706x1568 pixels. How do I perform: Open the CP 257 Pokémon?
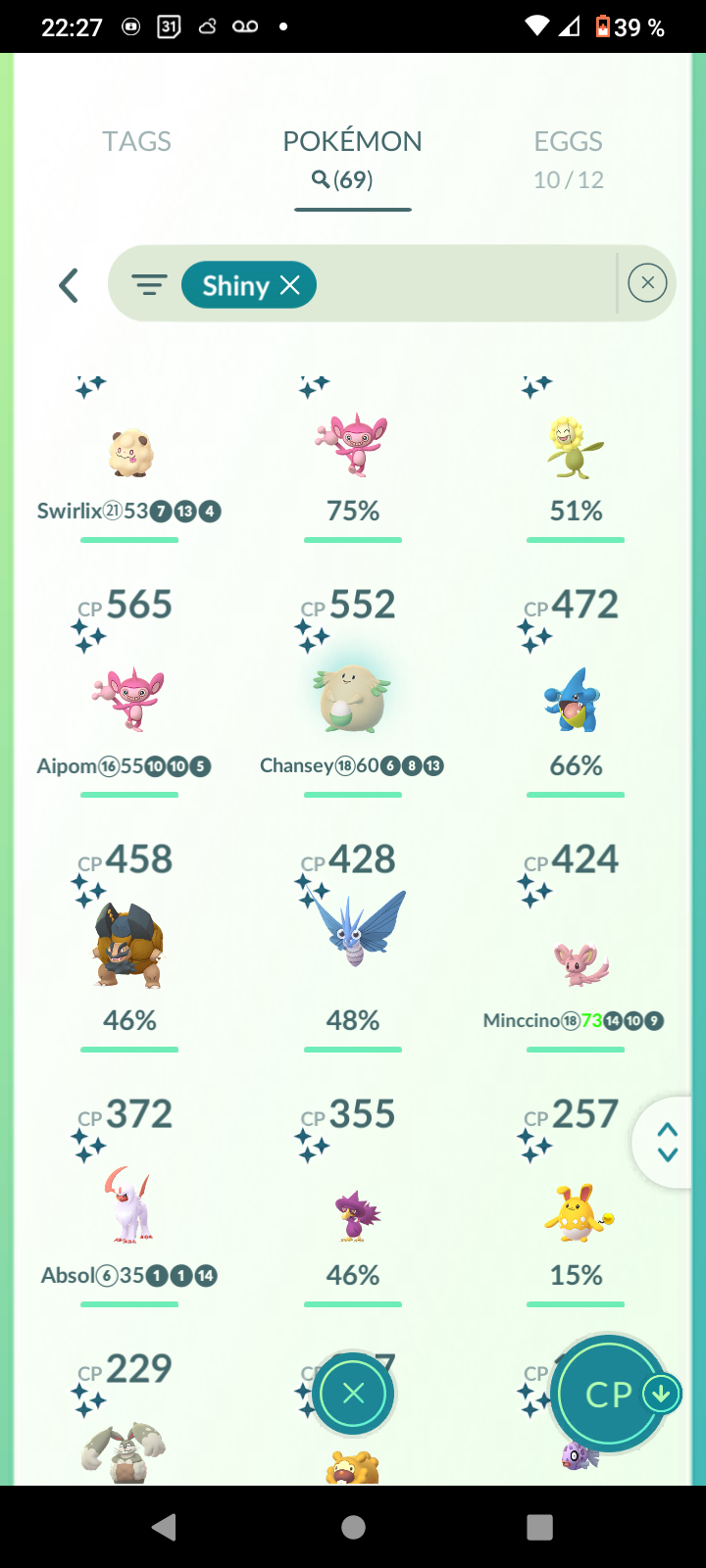[575, 1211]
